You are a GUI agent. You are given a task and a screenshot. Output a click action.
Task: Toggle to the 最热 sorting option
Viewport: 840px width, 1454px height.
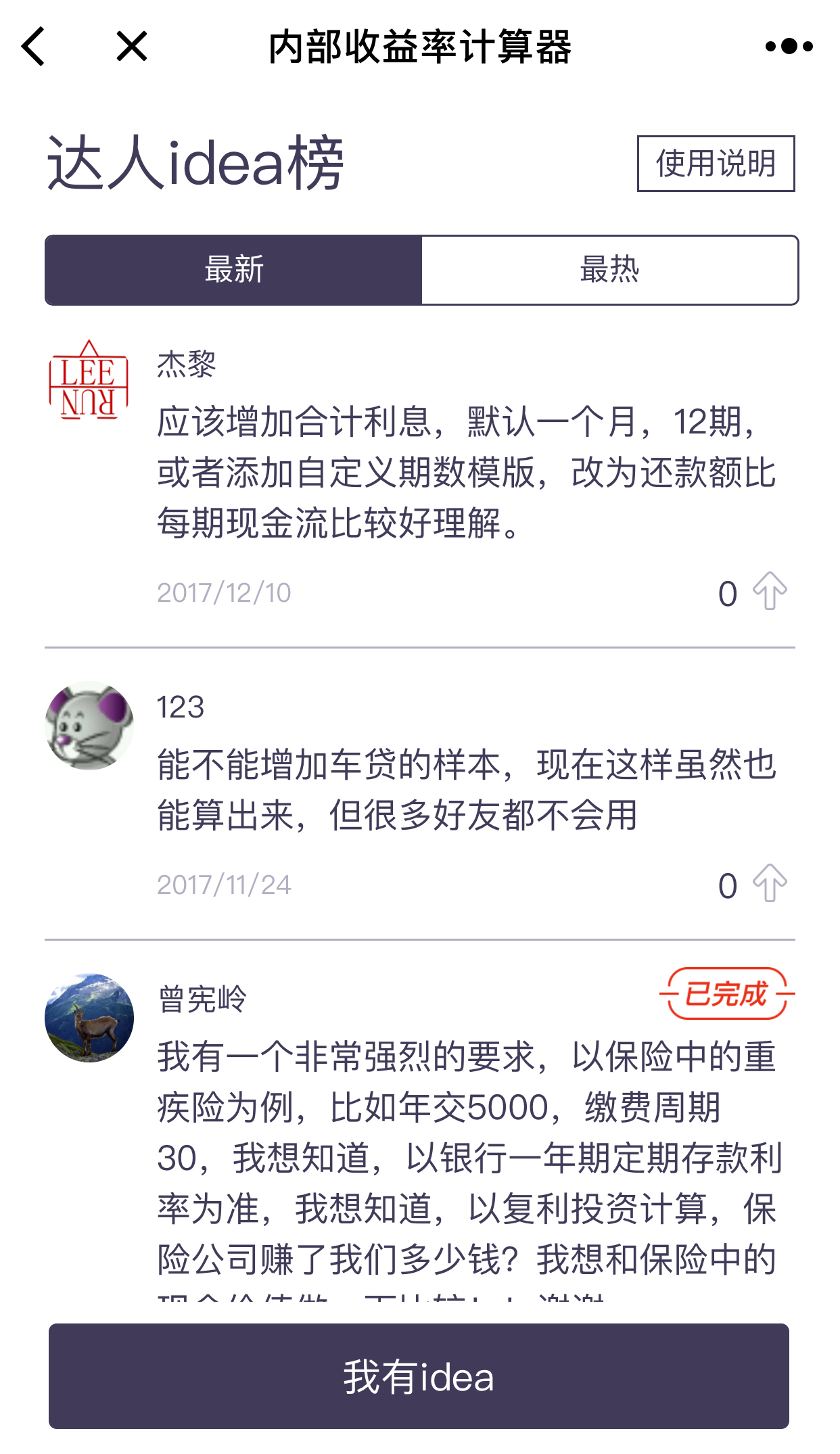(609, 269)
